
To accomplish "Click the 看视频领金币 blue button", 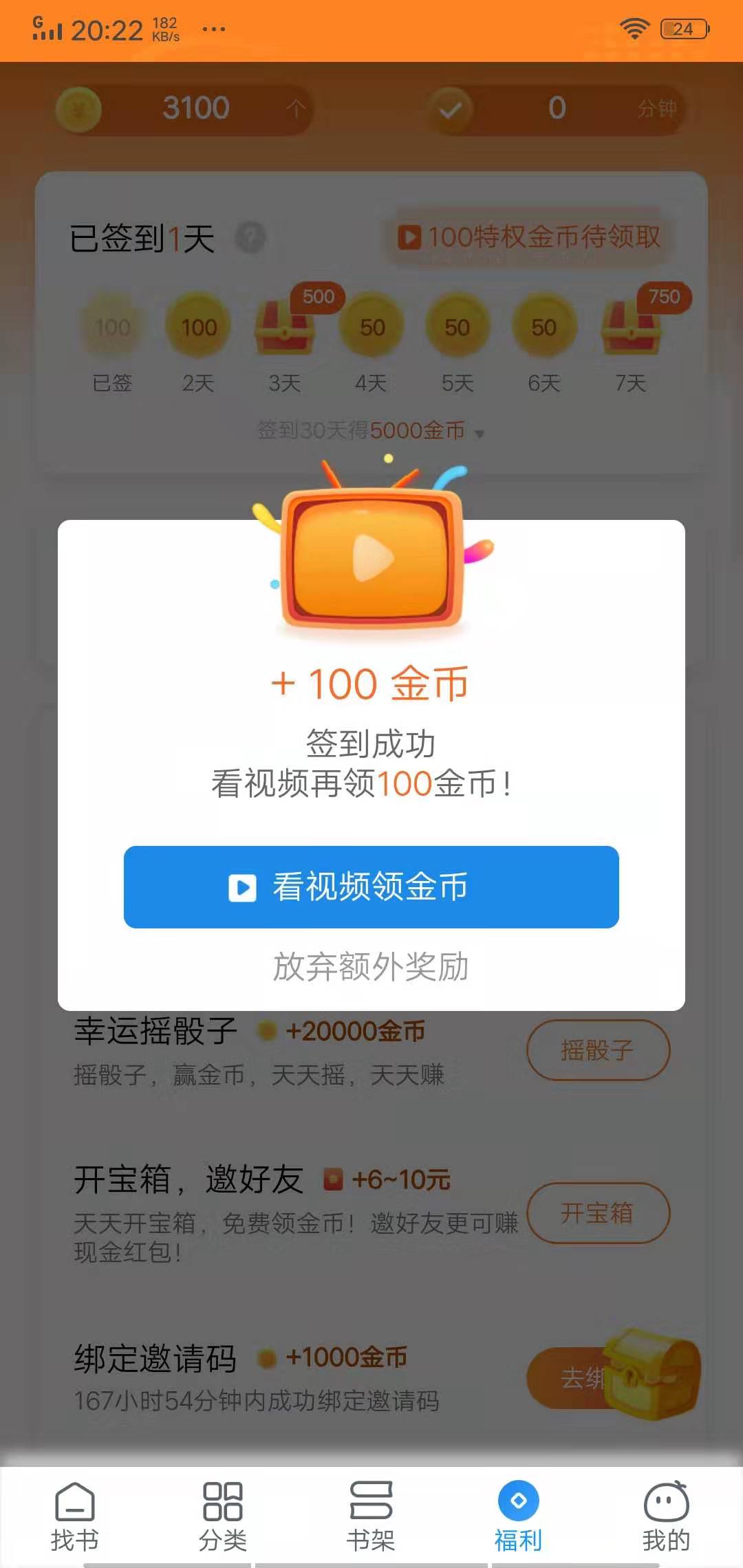I will 370,888.
